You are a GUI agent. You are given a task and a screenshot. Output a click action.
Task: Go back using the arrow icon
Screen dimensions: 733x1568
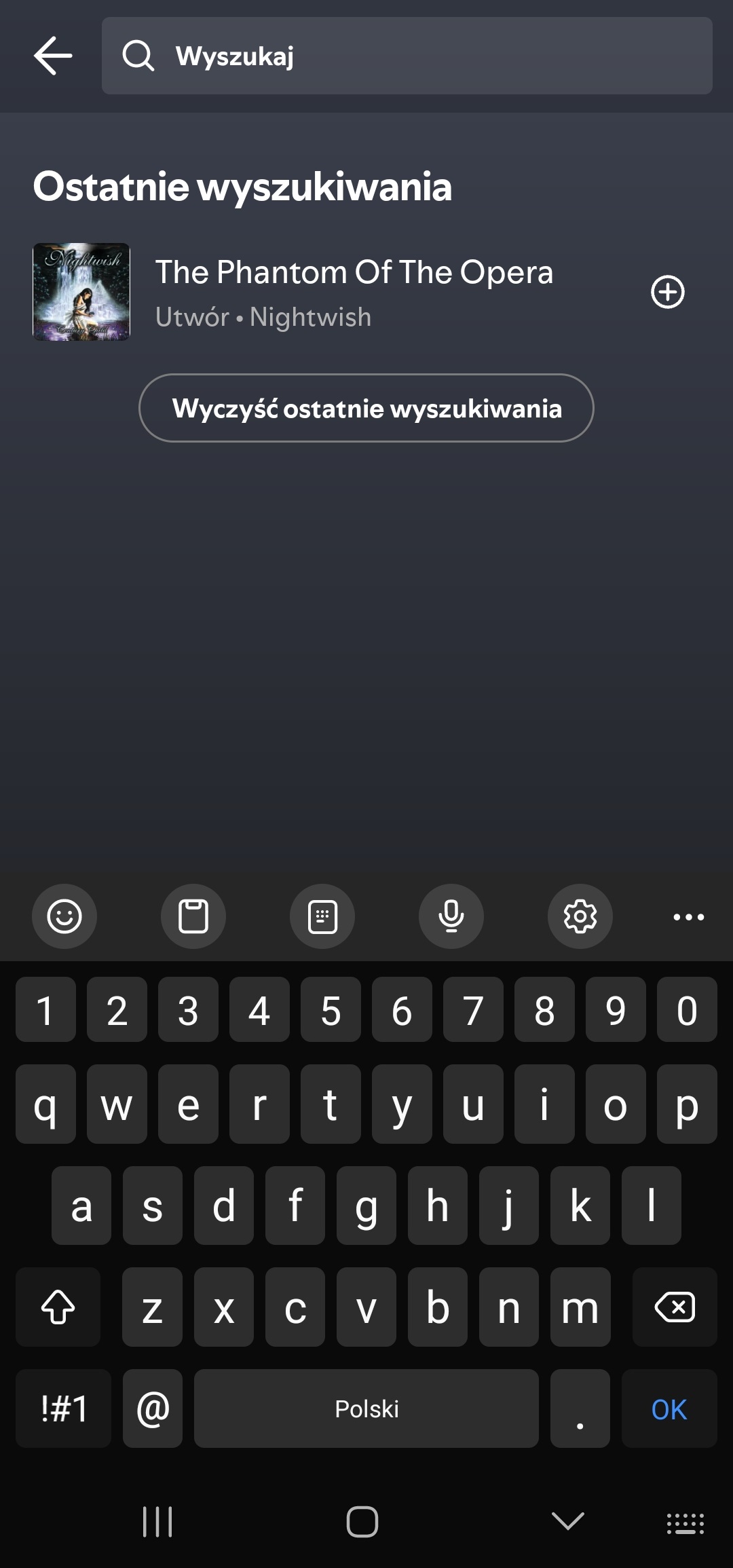(53, 56)
